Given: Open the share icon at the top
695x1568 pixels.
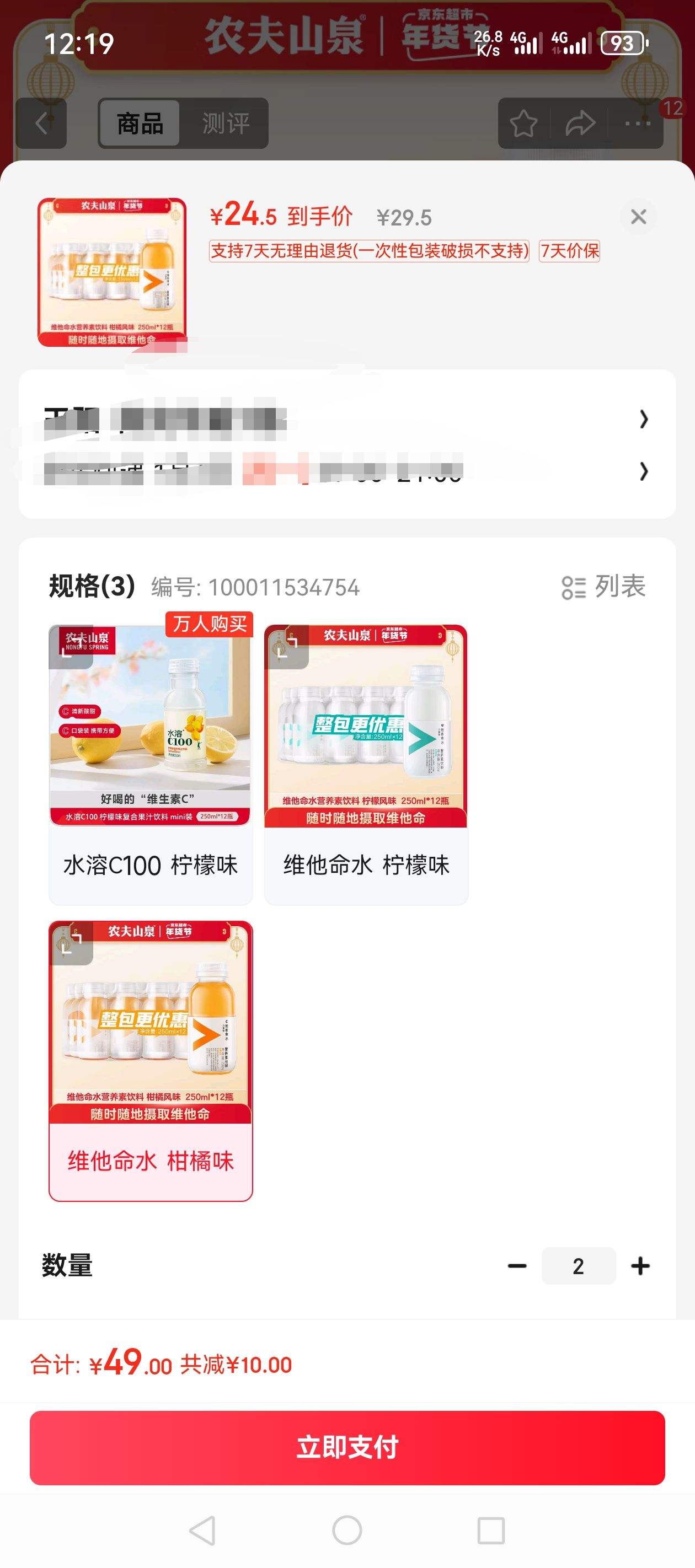Looking at the screenshot, I should [x=581, y=123].
